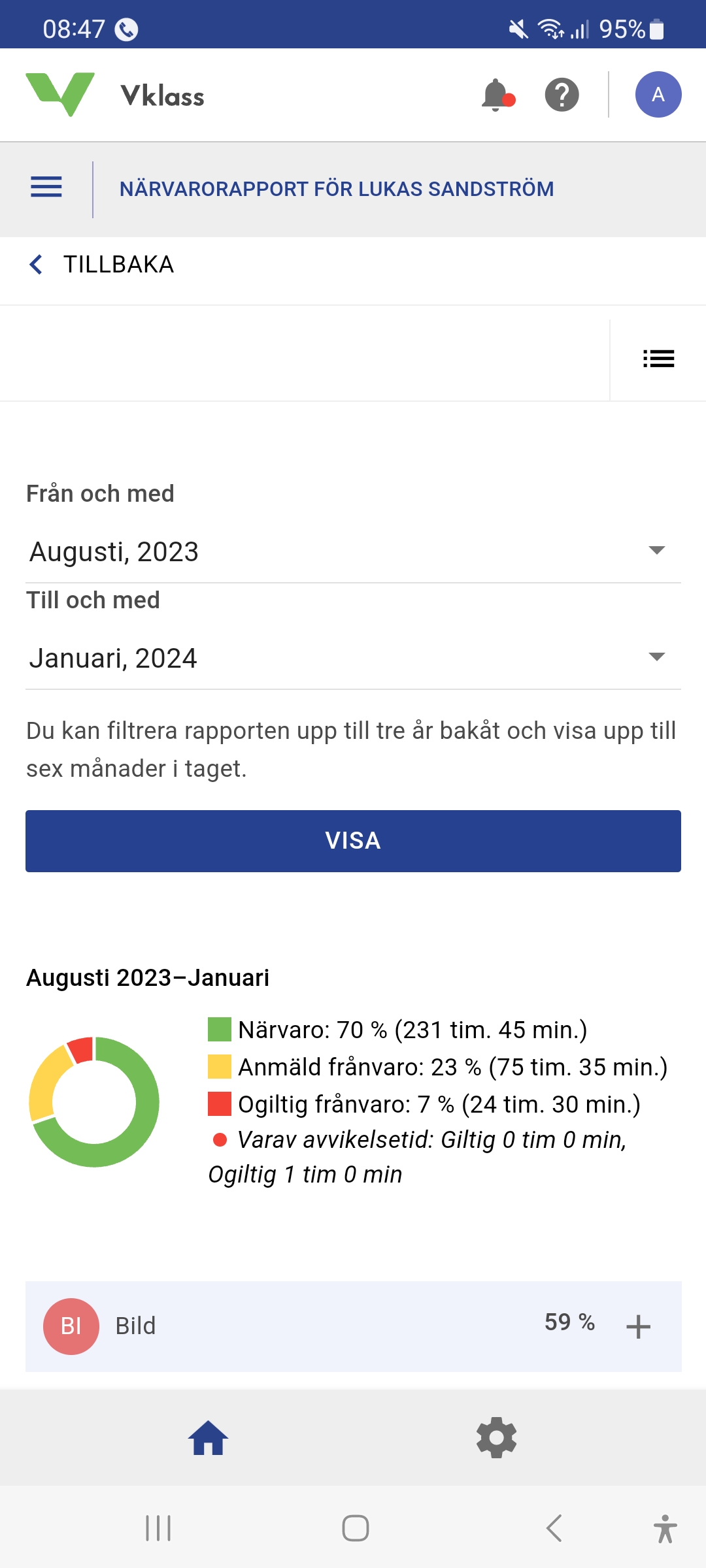This screenshot has width=706, height=1568.
Task: Open the list view icon
Action: tap(658, 359)
